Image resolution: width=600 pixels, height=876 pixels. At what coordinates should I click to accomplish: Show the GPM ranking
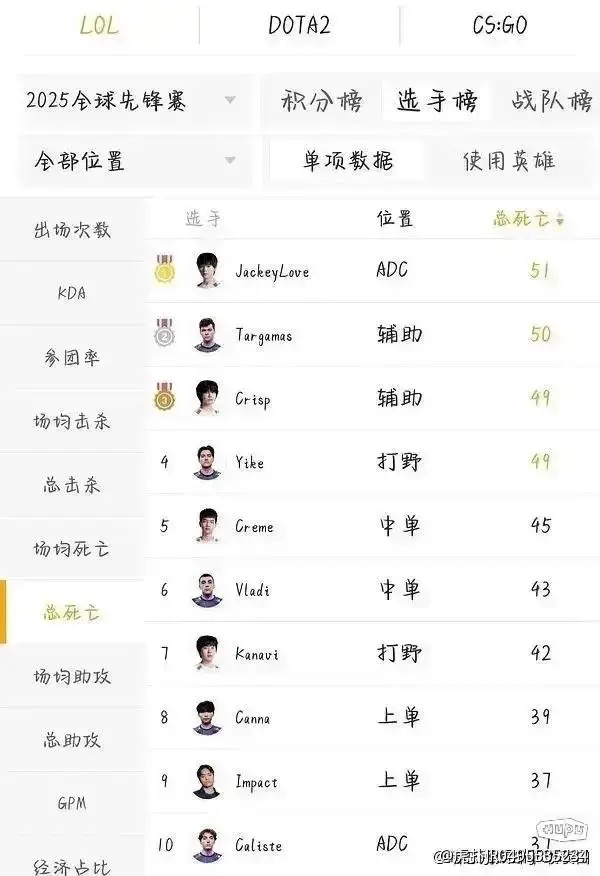click(x=72, y=804)
